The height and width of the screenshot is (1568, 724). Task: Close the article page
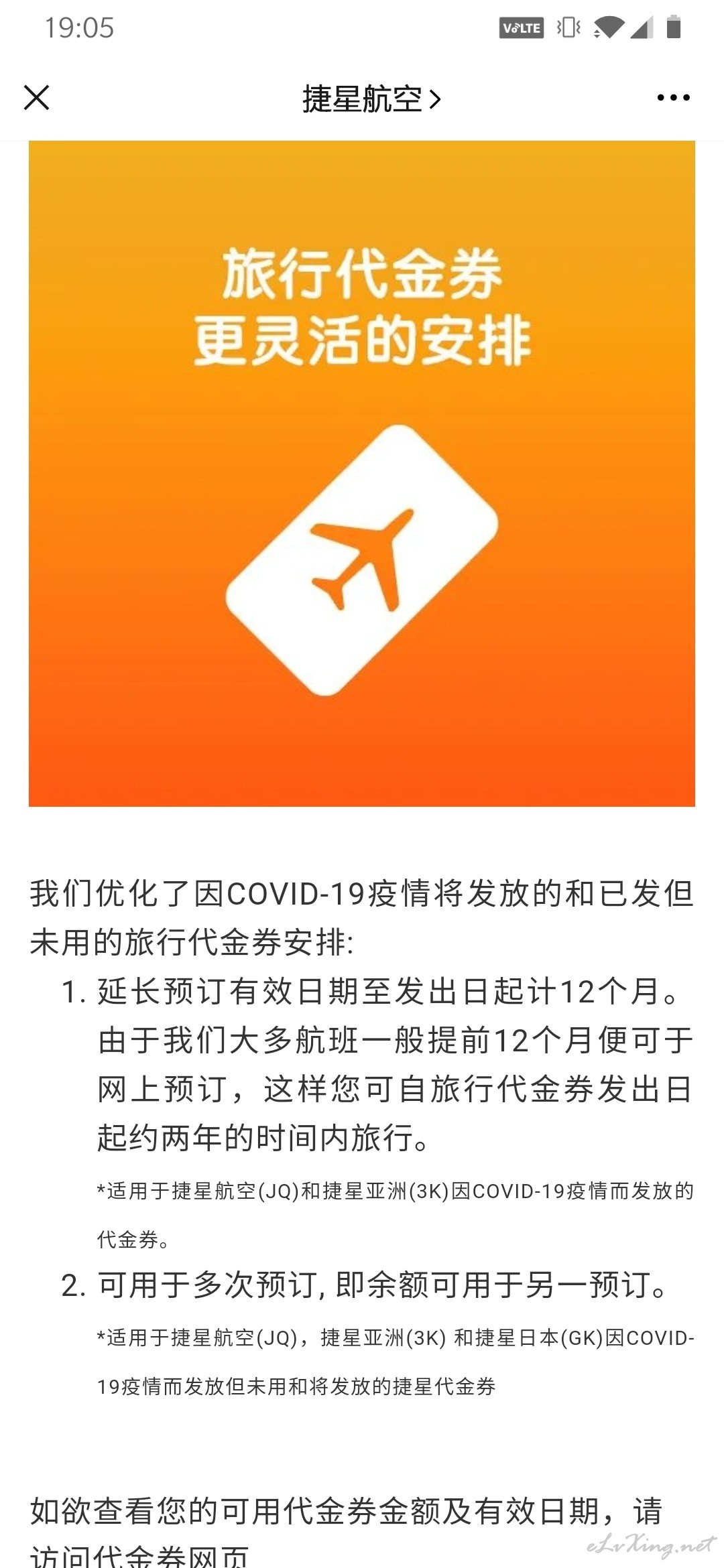[37, 98]
